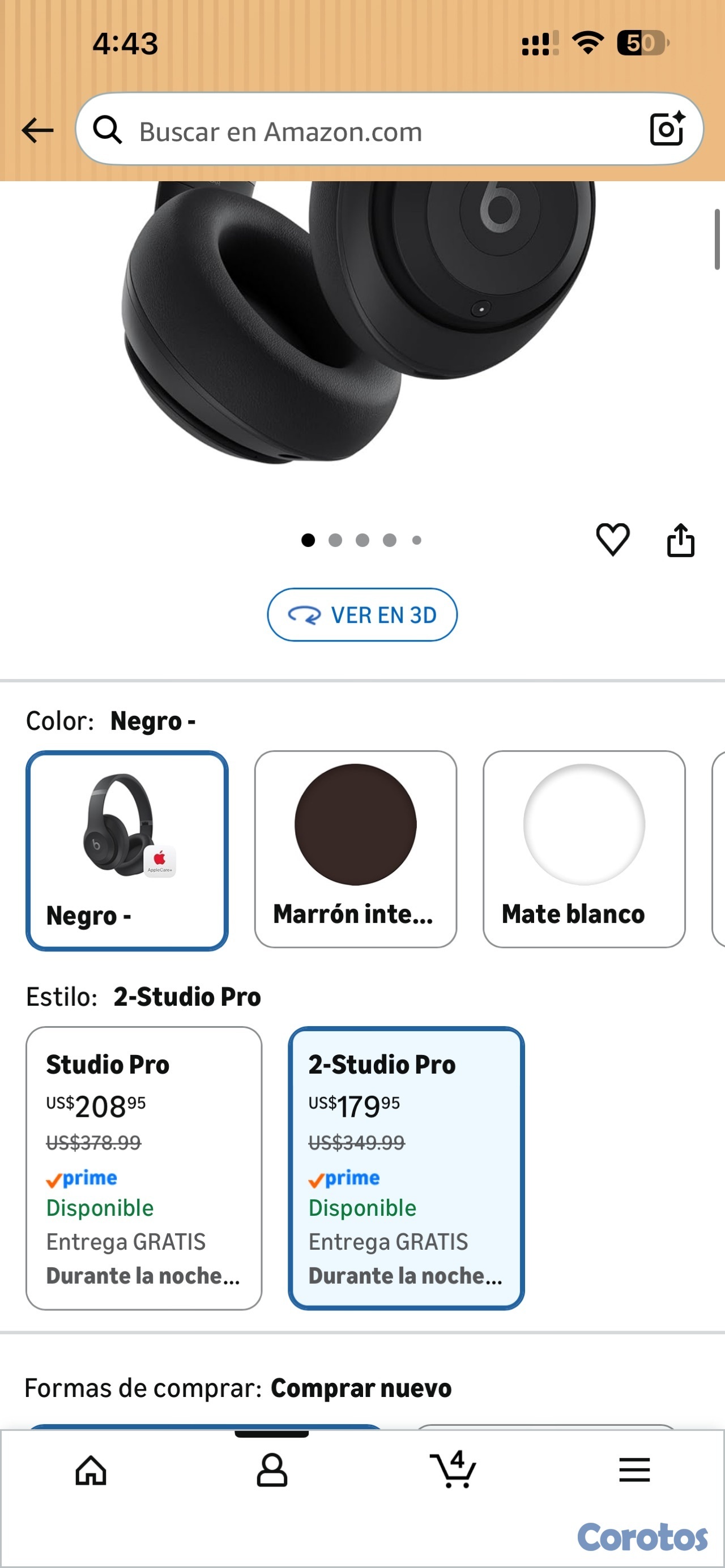The width and height of the screenshot is (725, 1568).
Task: Pick the Mate blanco color
Action: [x=584, y=848]
